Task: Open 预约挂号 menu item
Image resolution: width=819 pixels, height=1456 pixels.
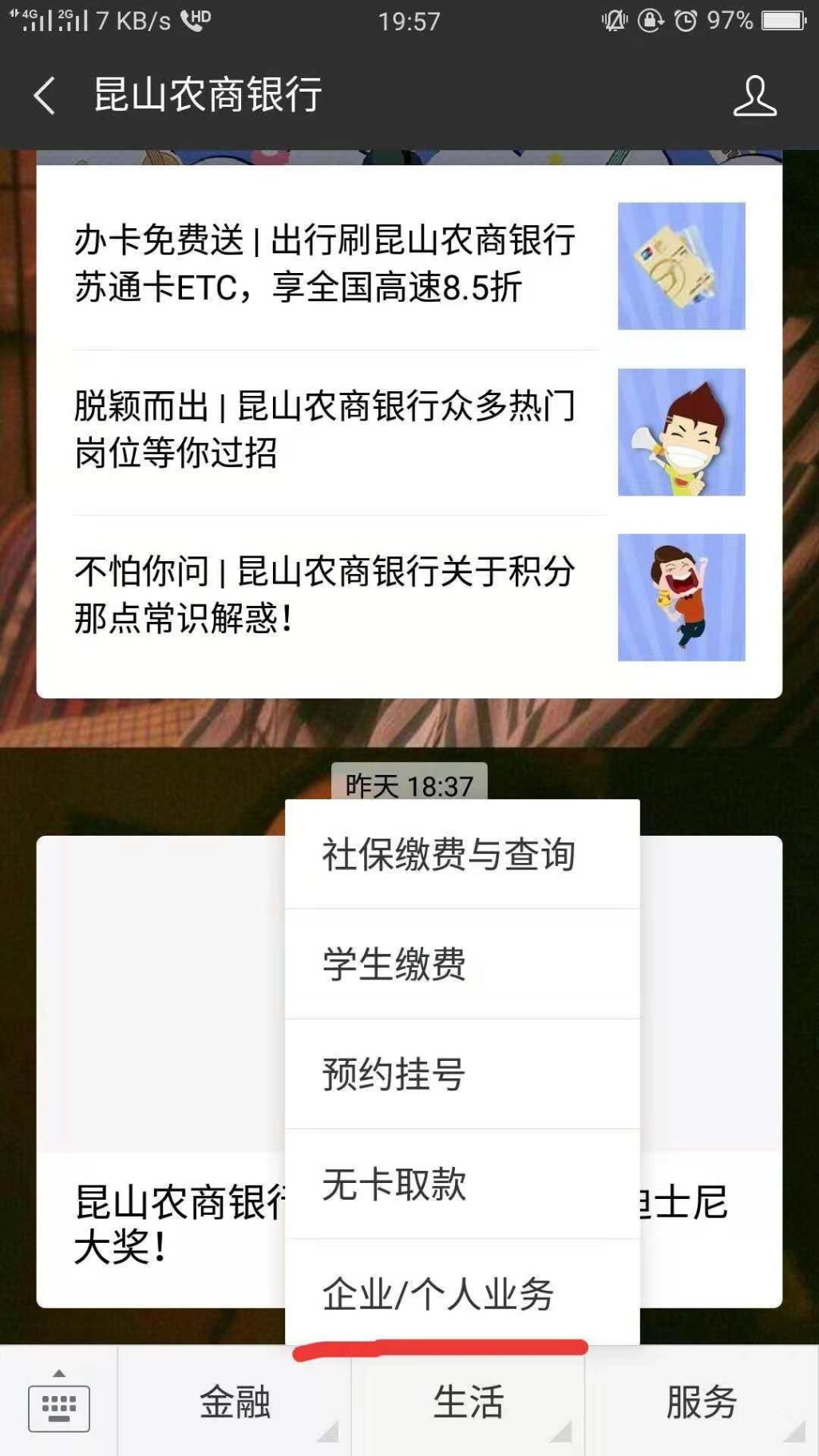Action: click(x=462, y=1074)
